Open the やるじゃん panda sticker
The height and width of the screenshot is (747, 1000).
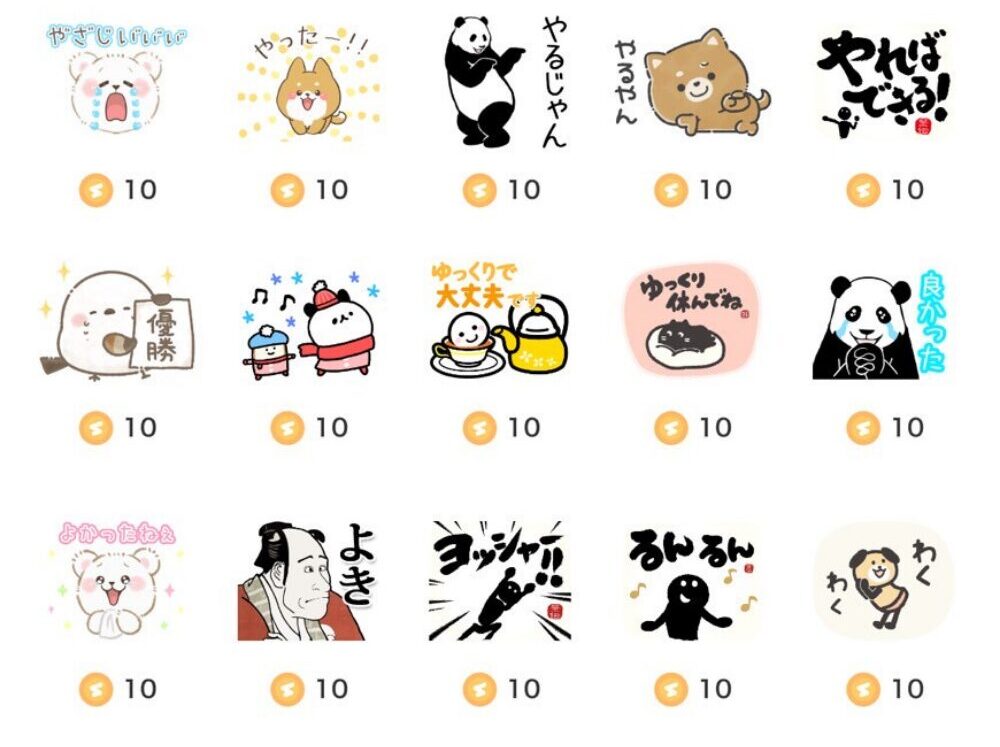pos(502,82)
